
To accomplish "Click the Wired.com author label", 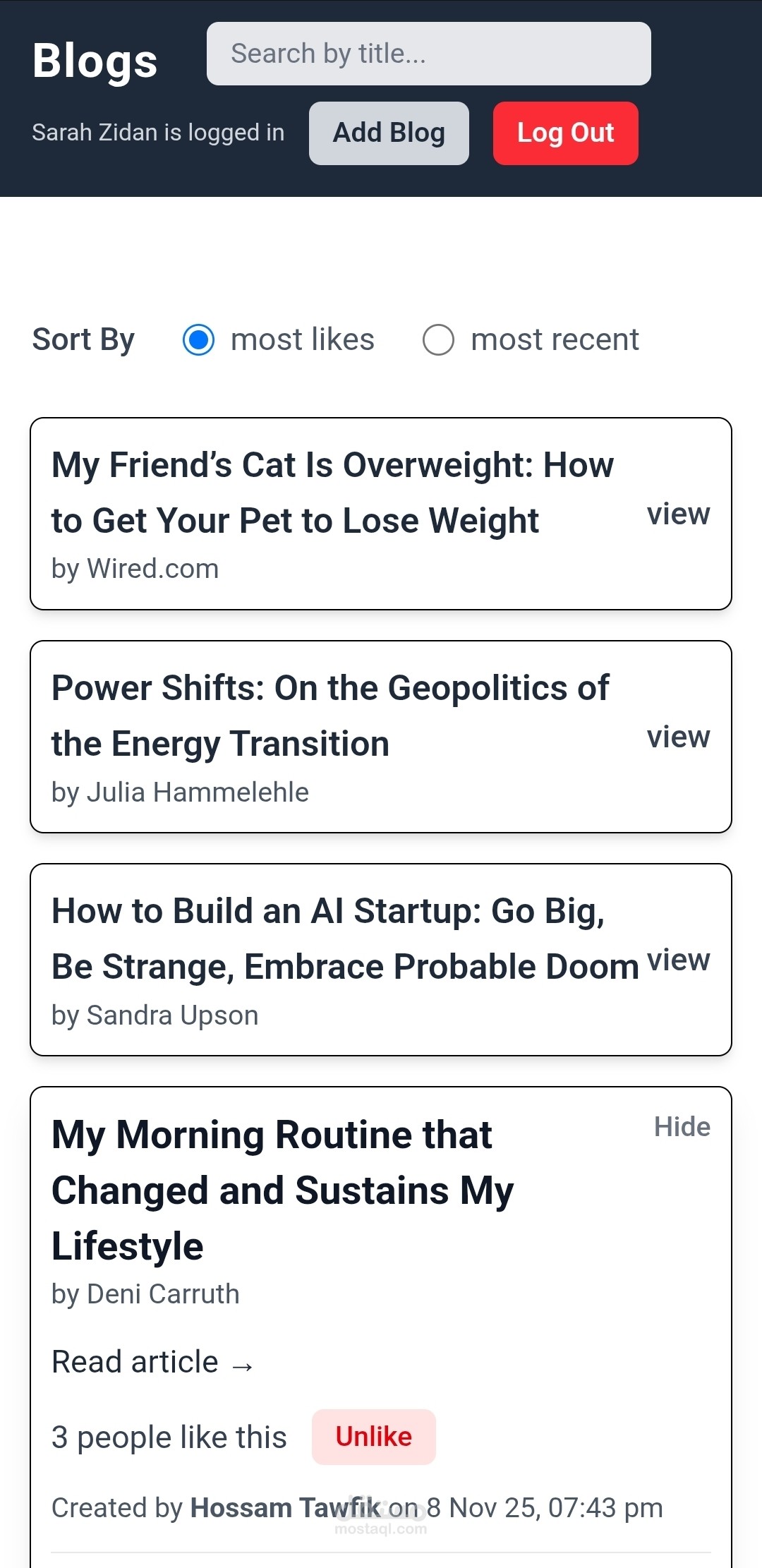I will coord(135,568).
